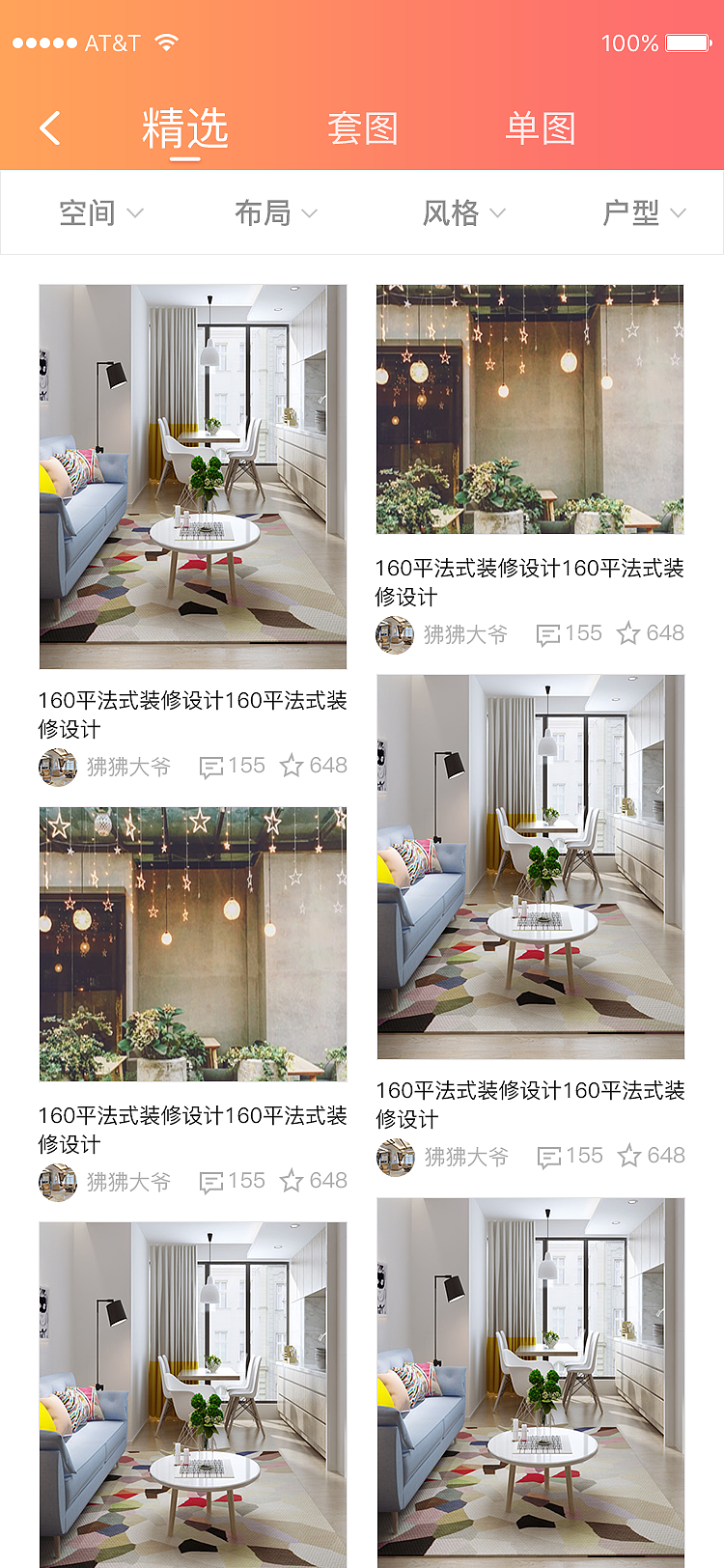Expand the 布局 filter dropdown
The height and width of the screenshot is (1568, 724).
[276, 212]
